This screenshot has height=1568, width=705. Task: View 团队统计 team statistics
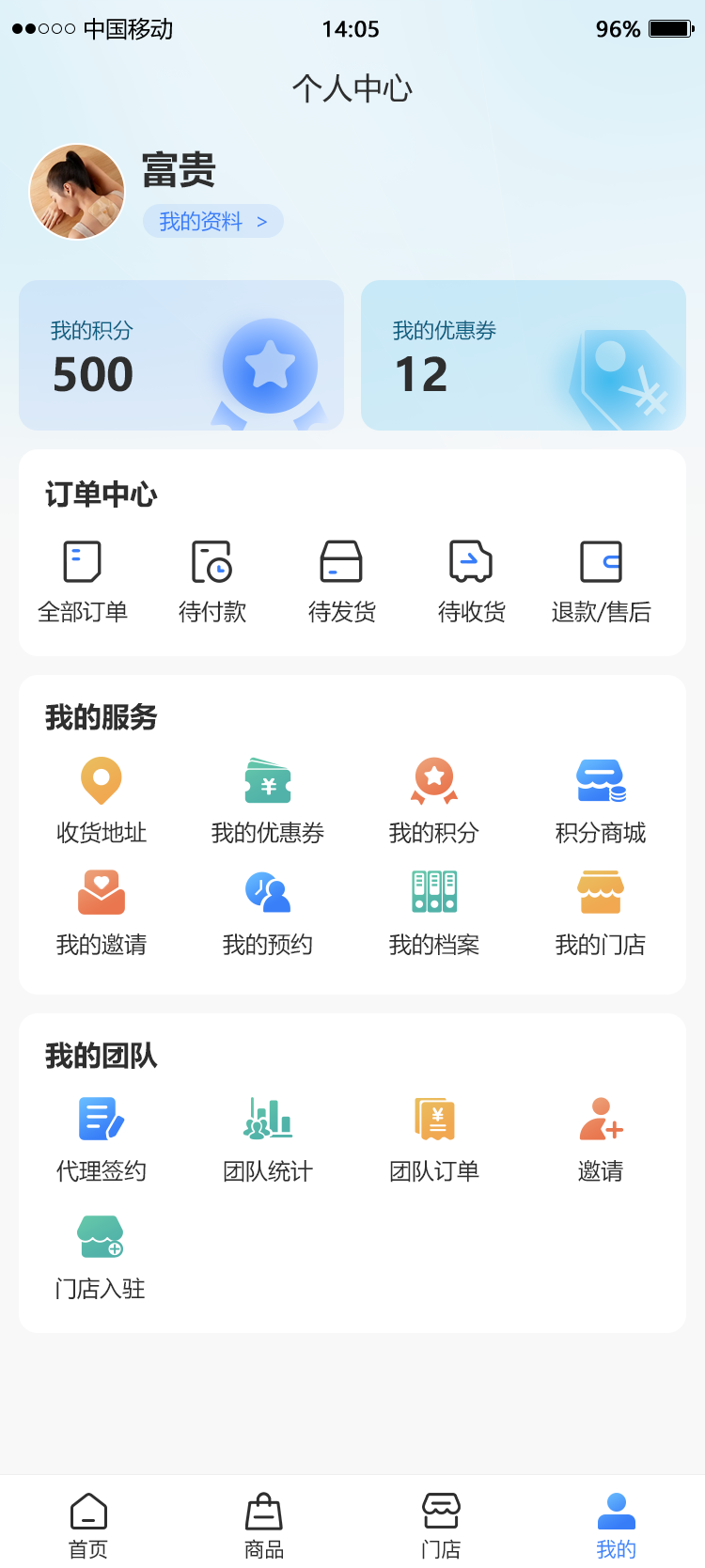click(268, 1138)
